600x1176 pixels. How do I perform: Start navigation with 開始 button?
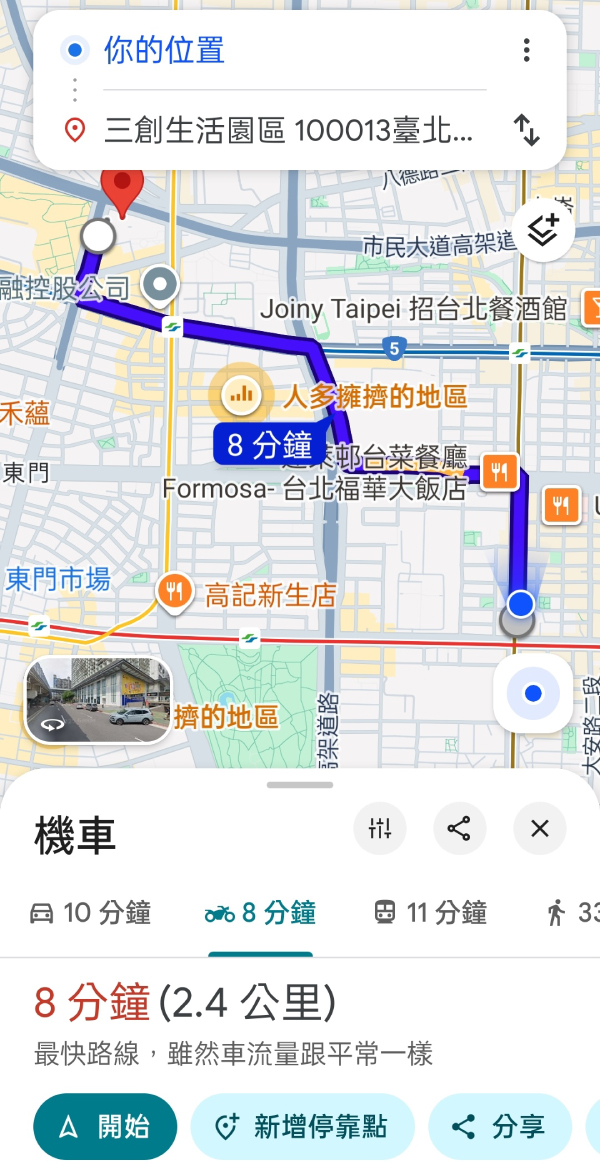[105, 1127]
